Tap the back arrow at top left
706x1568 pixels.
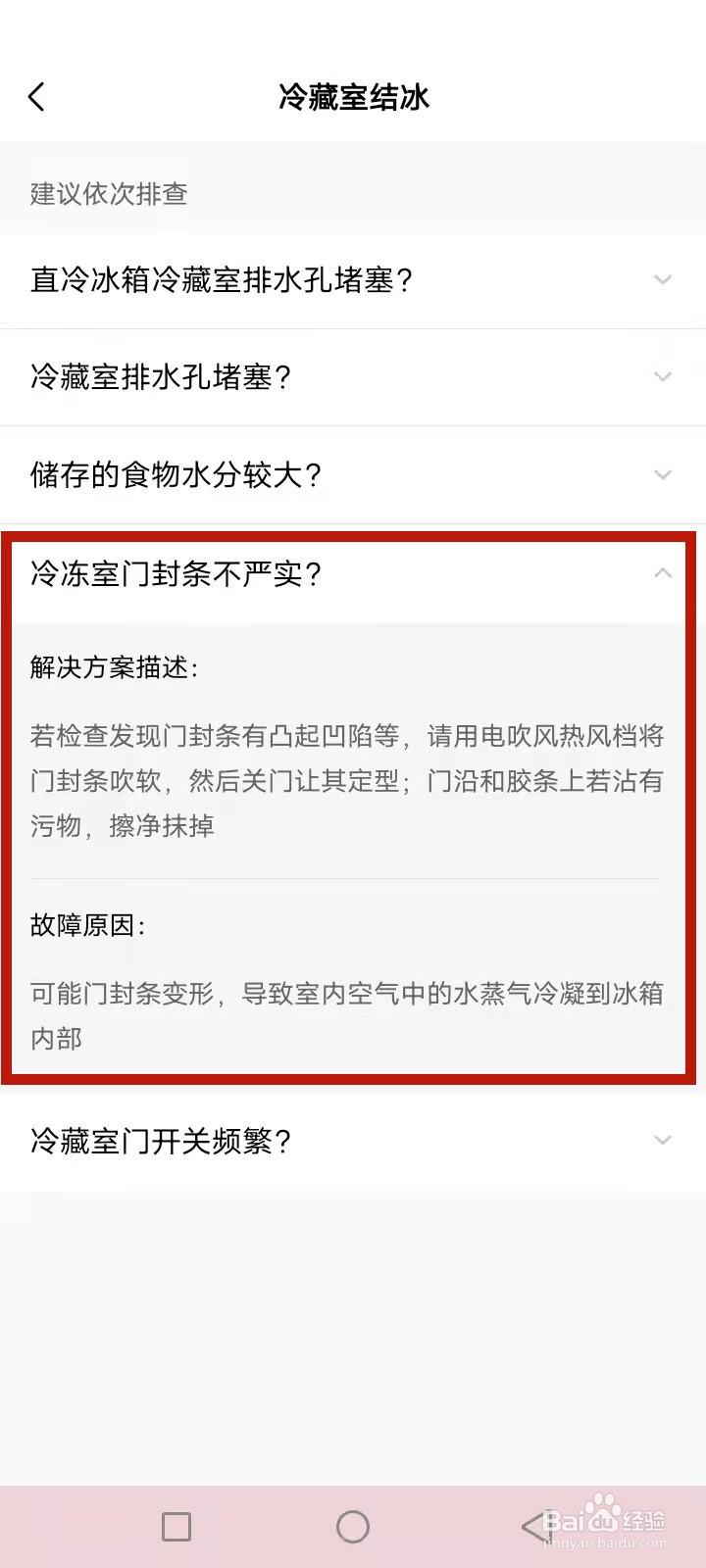[36, 97]
